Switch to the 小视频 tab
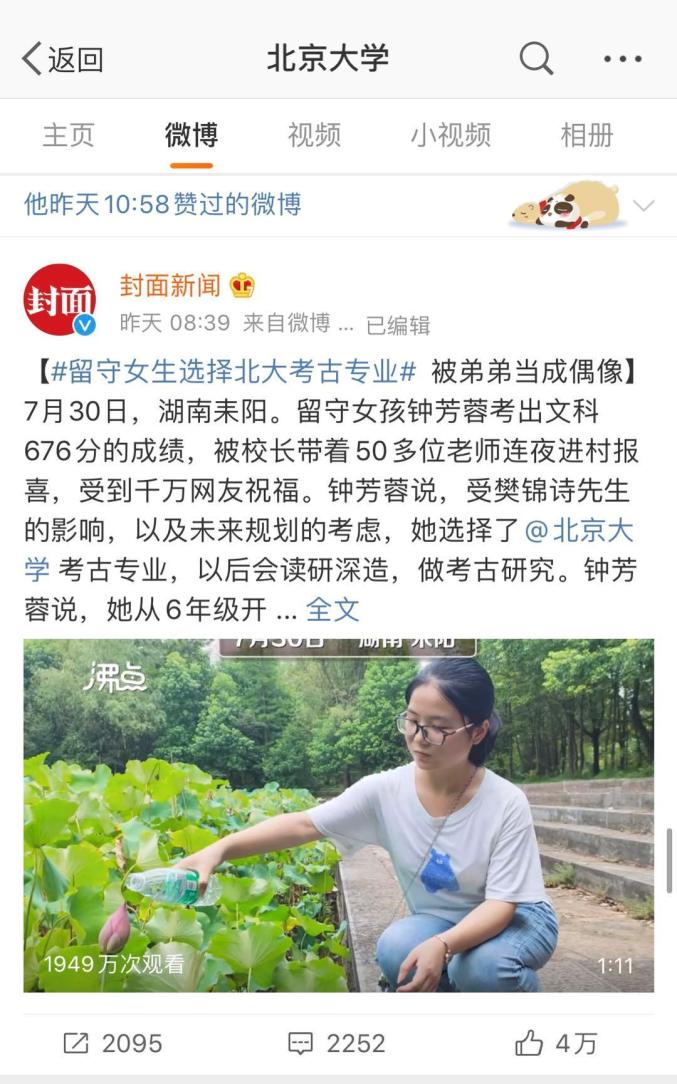 451,135
